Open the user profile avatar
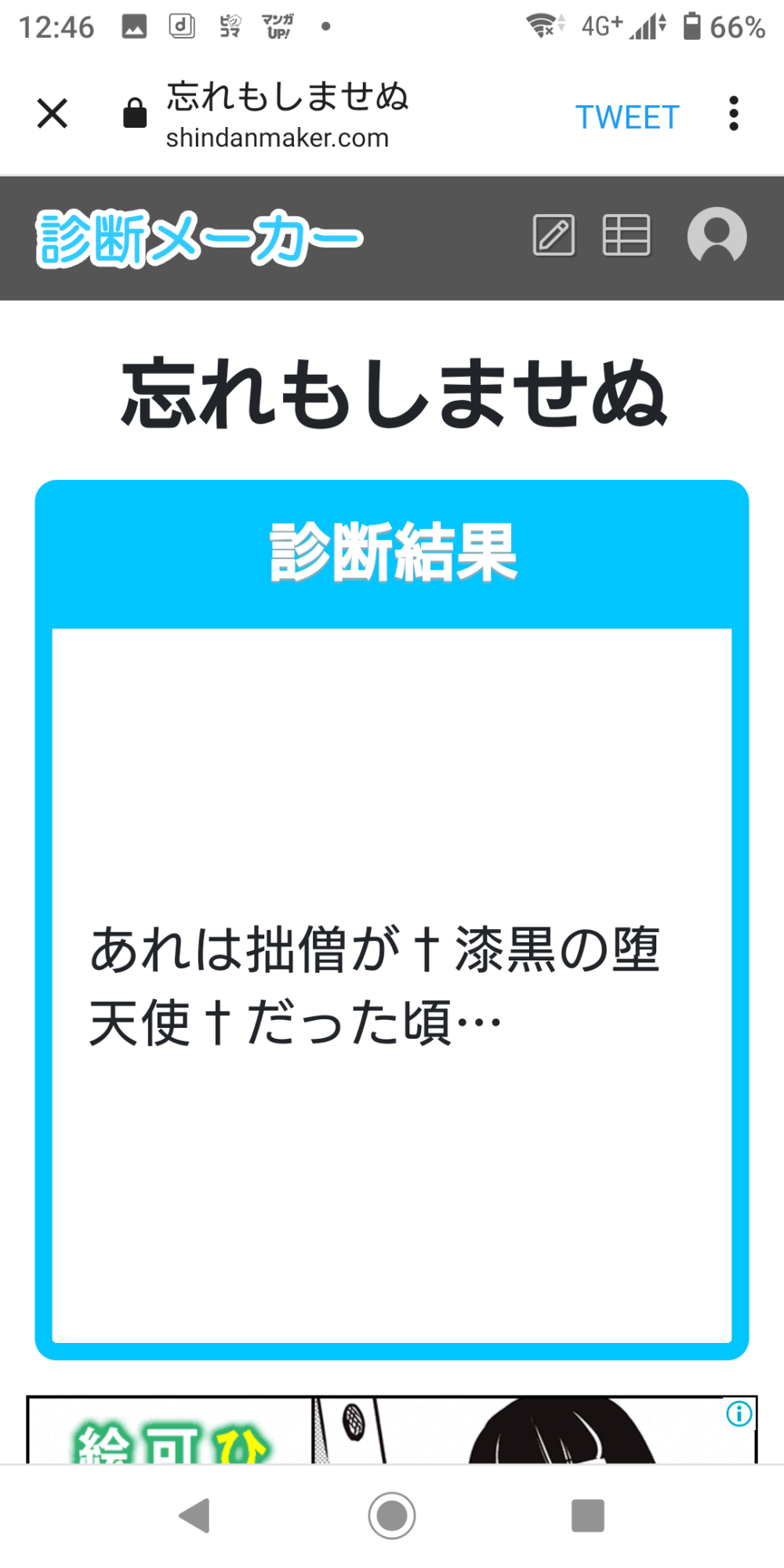The width and height of the screenshot is (784, 1568). pos(717,236)
